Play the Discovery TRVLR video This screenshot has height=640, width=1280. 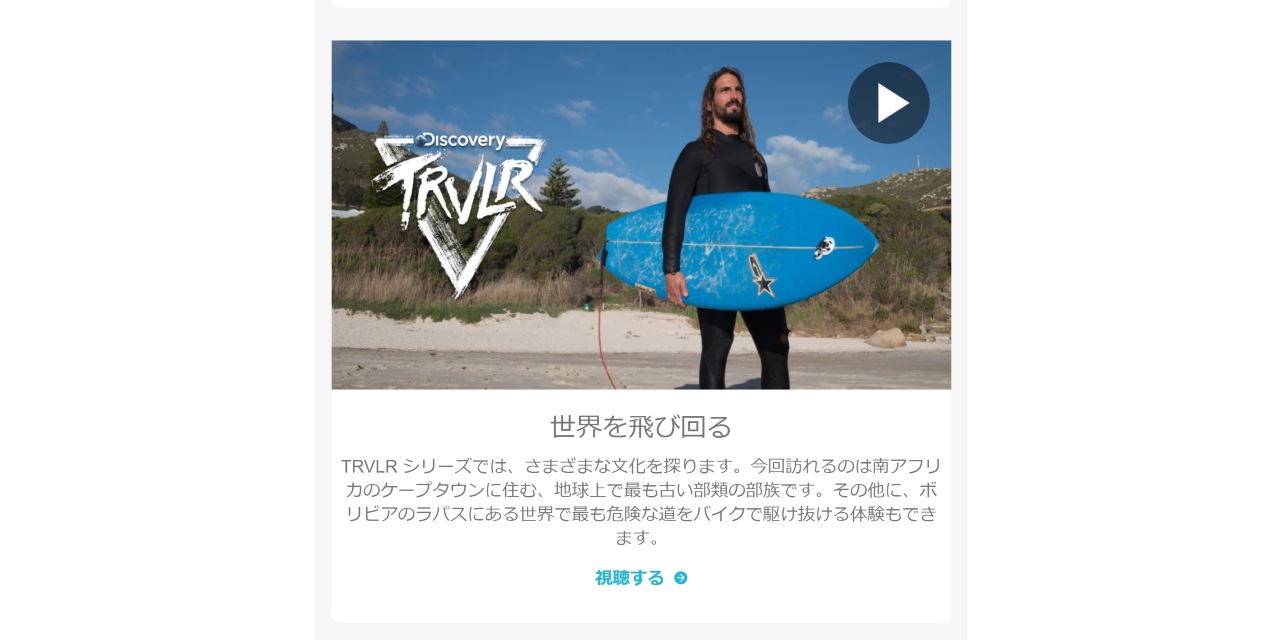tap(888, 103)
